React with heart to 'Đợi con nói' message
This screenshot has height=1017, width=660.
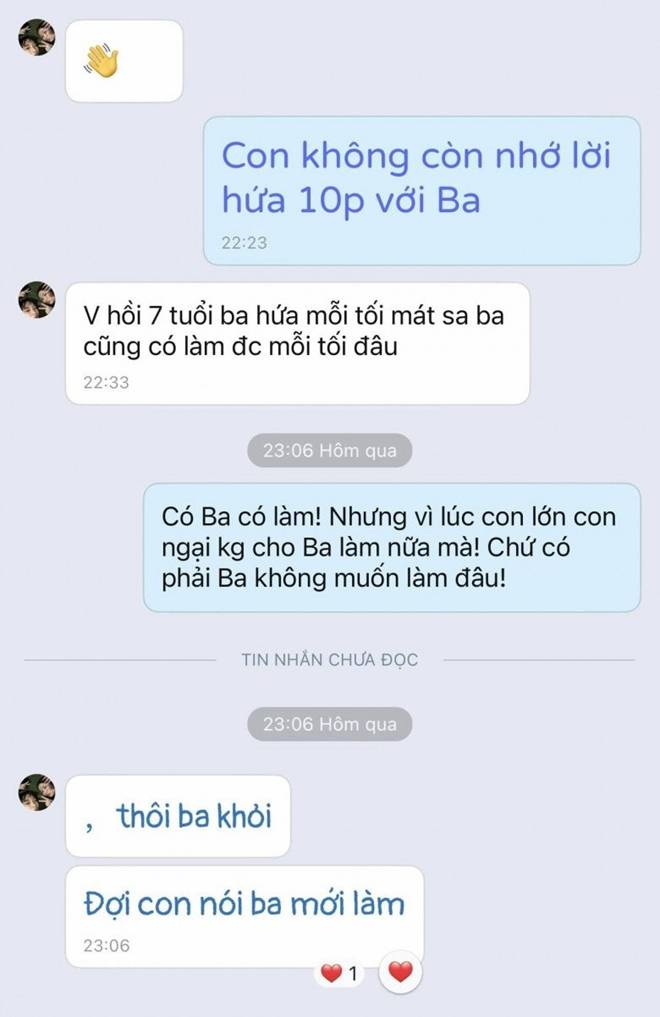click(x=401, y=971)
